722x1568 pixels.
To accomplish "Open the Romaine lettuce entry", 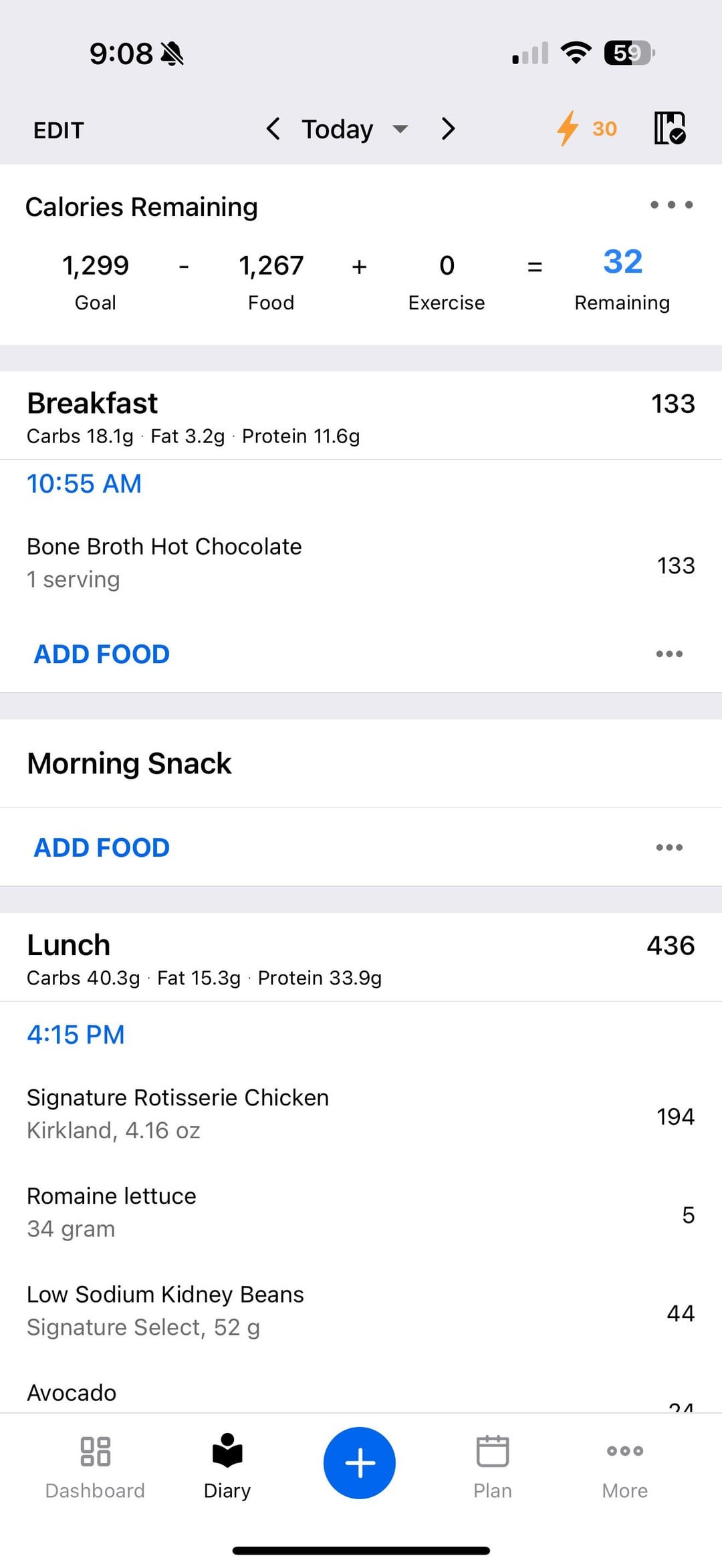I will pos(361,1212).
